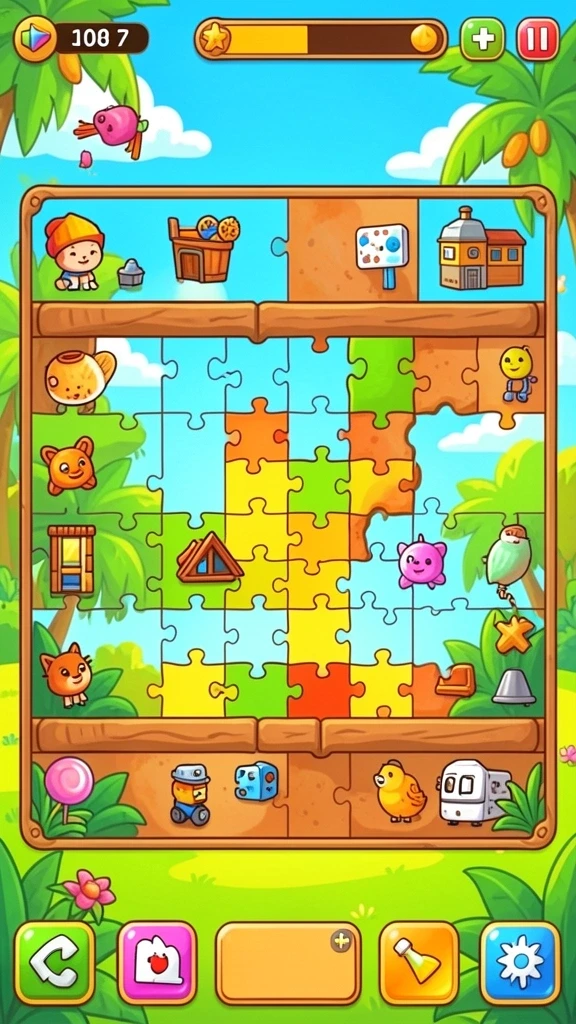Tap the wide orange button with plus
The image size is (576, 1024).
(288, 962)
